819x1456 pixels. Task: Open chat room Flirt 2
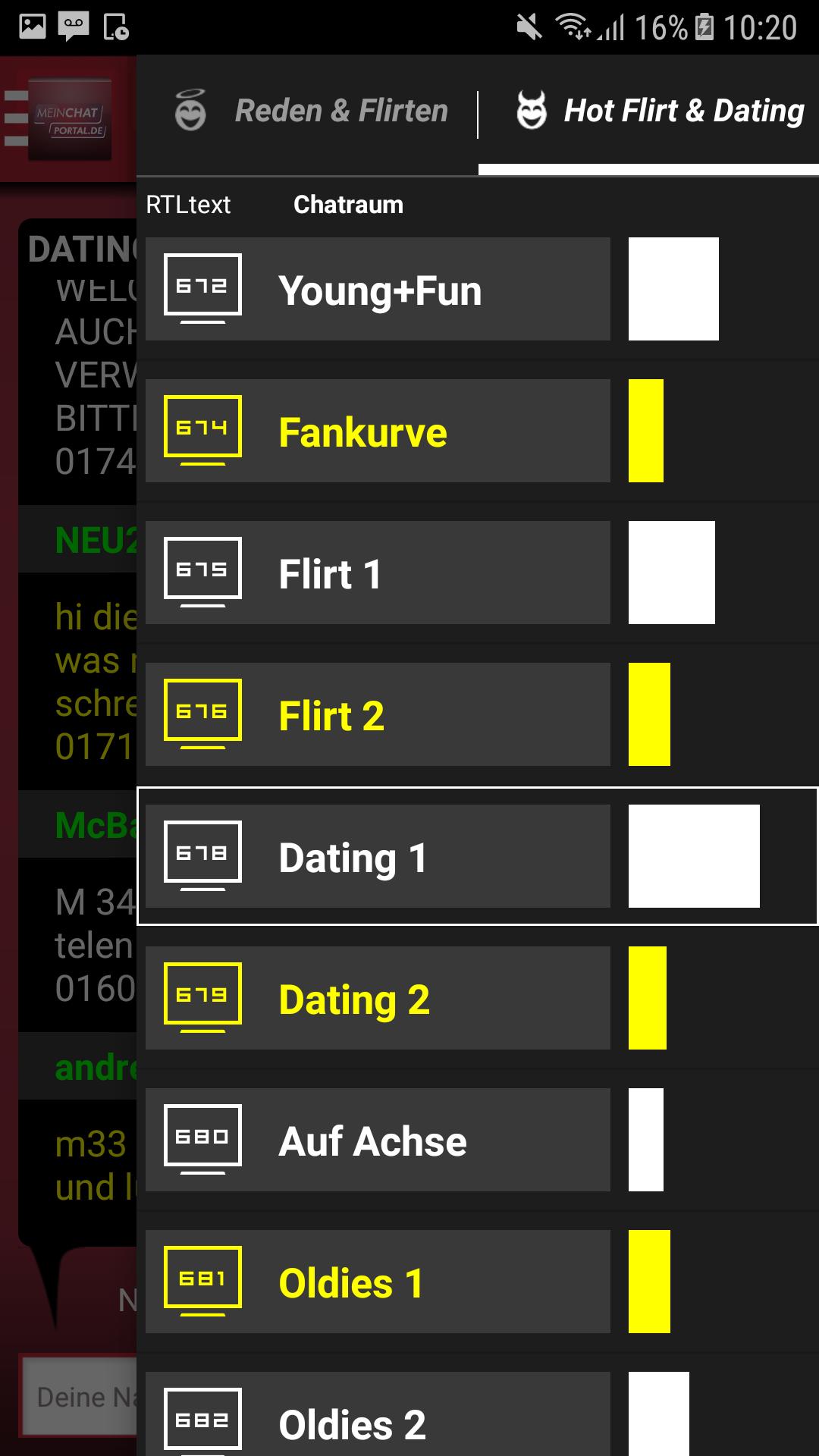click(378, 714)
